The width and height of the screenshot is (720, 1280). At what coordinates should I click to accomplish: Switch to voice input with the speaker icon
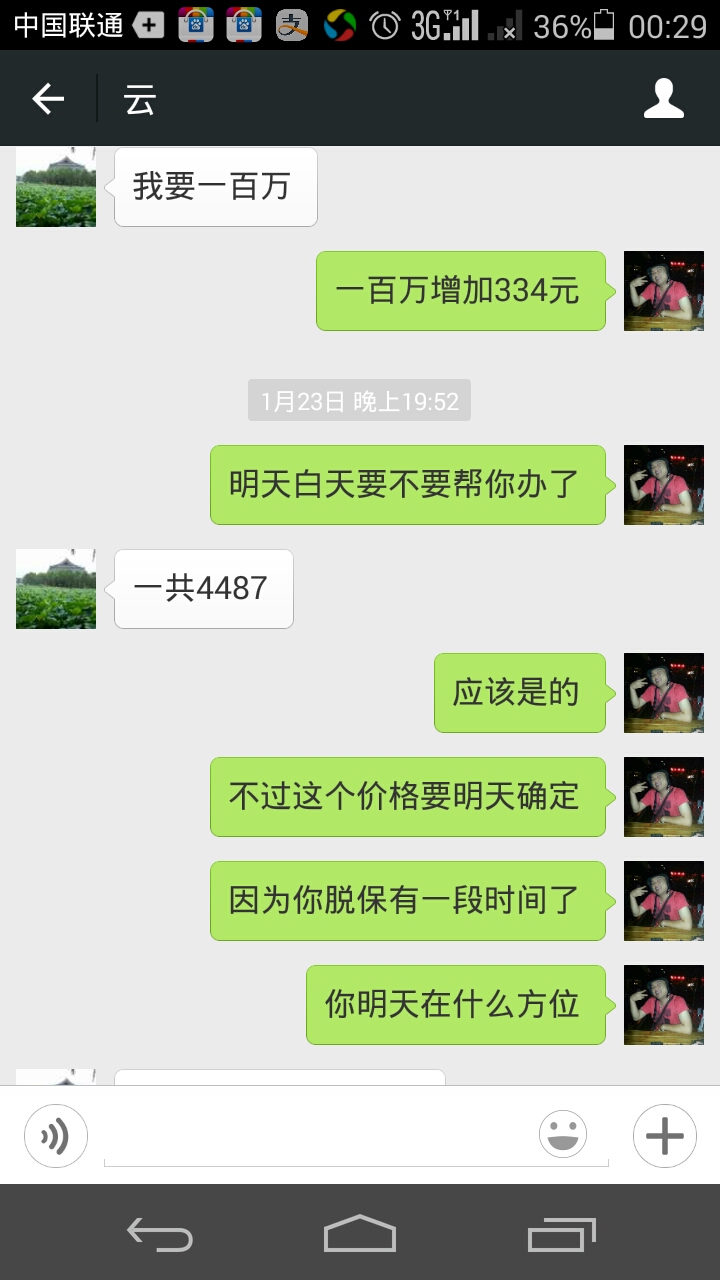tap(56, 1136)
